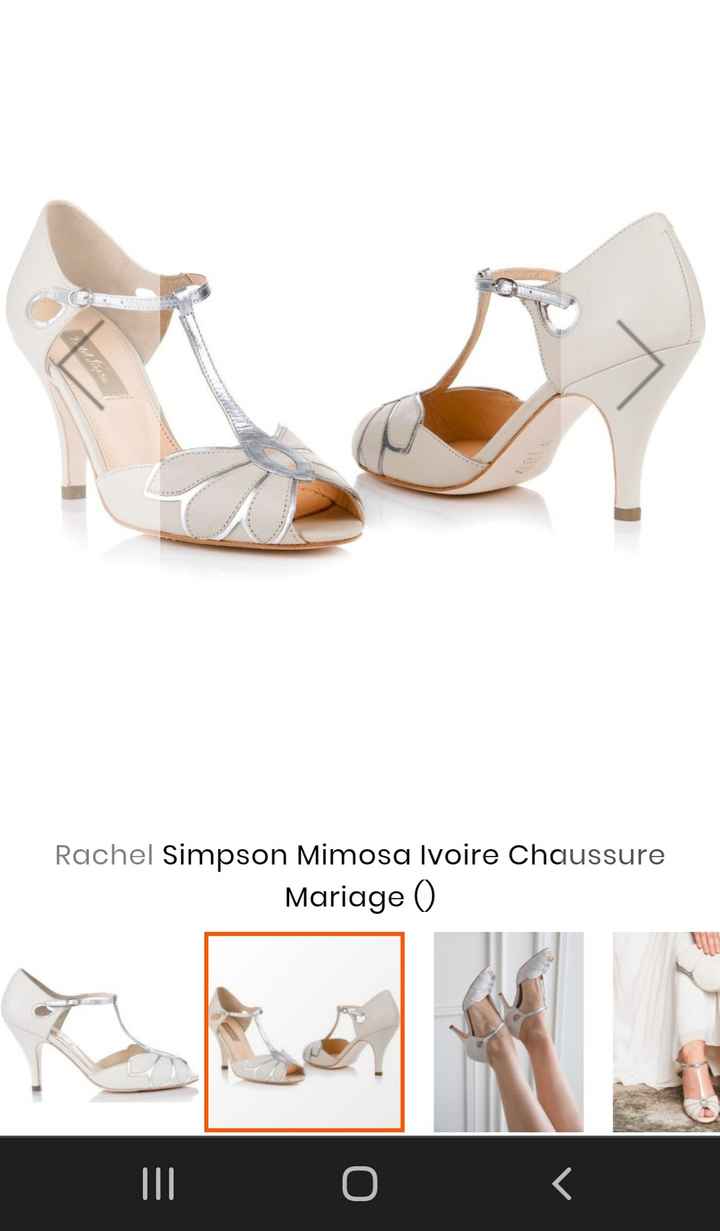Show the next image with right arrow
This screenshot has height=1231, width=720.
[x=640, y=365]
